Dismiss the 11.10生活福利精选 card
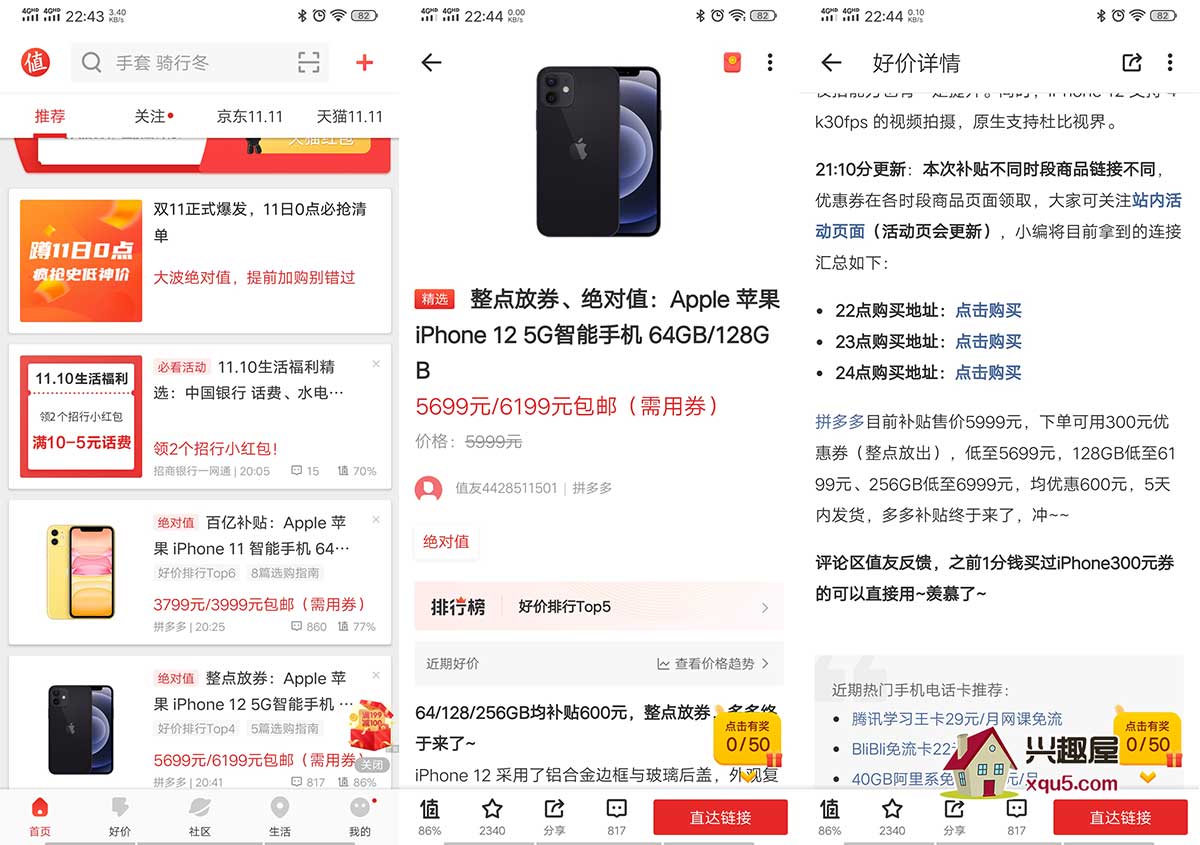 click(x=376, y=364)
